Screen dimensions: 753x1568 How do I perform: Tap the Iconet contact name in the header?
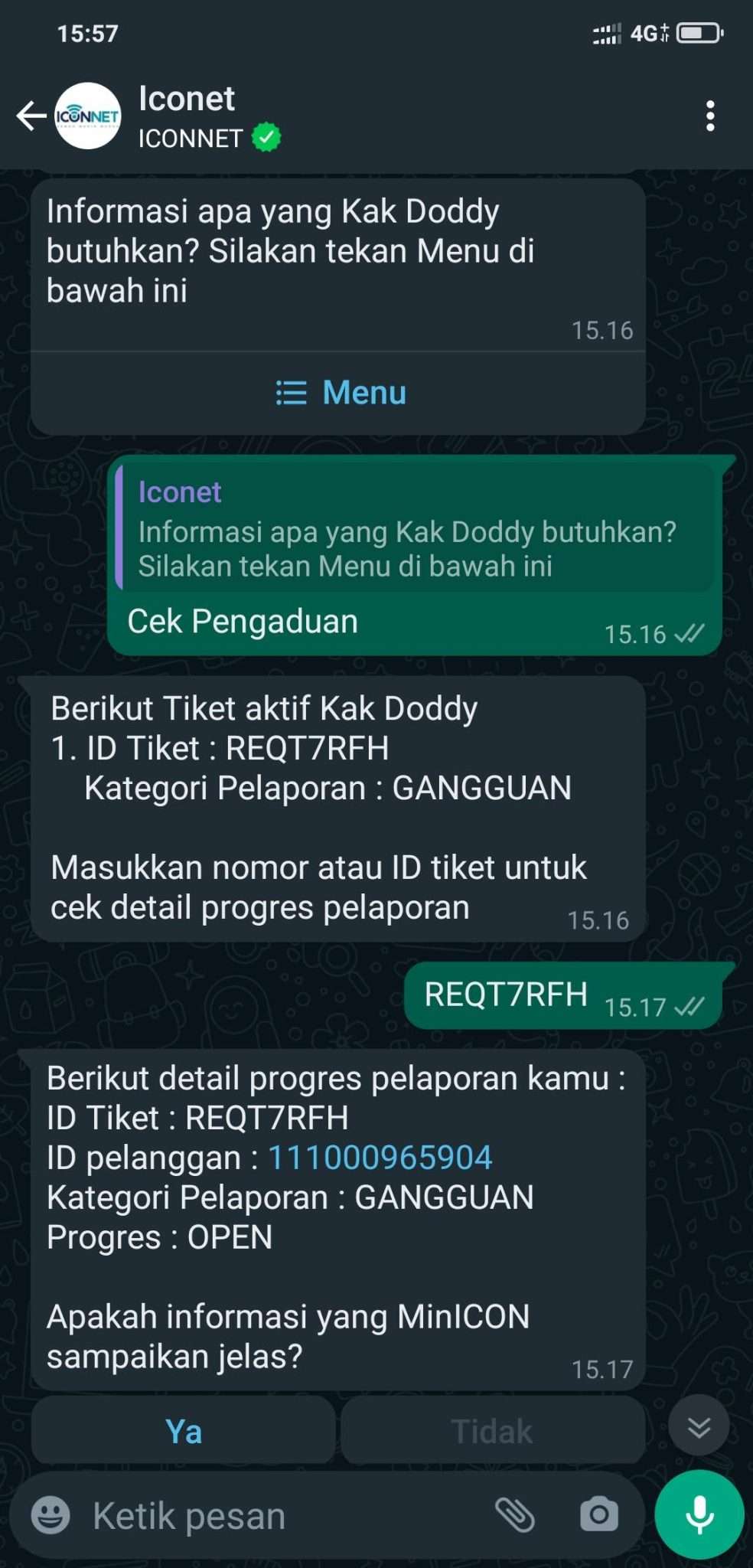(187, 98)
